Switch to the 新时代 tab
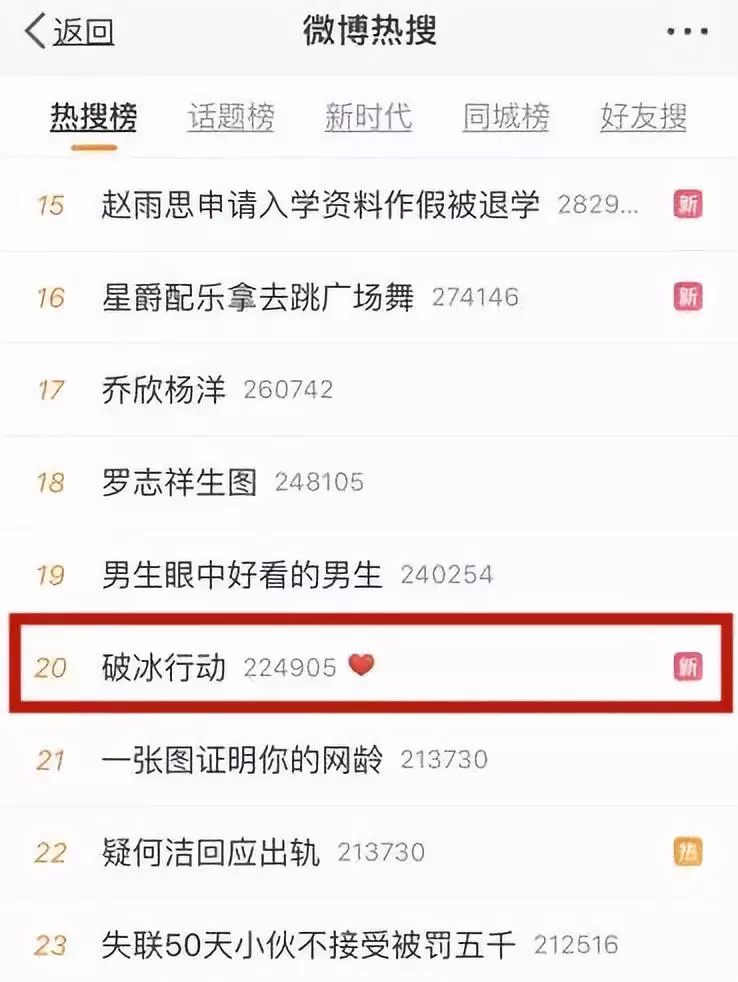Image resolution: width=738 pixels, height=982 pixels. pyautogui.click(x=368, y=118)
